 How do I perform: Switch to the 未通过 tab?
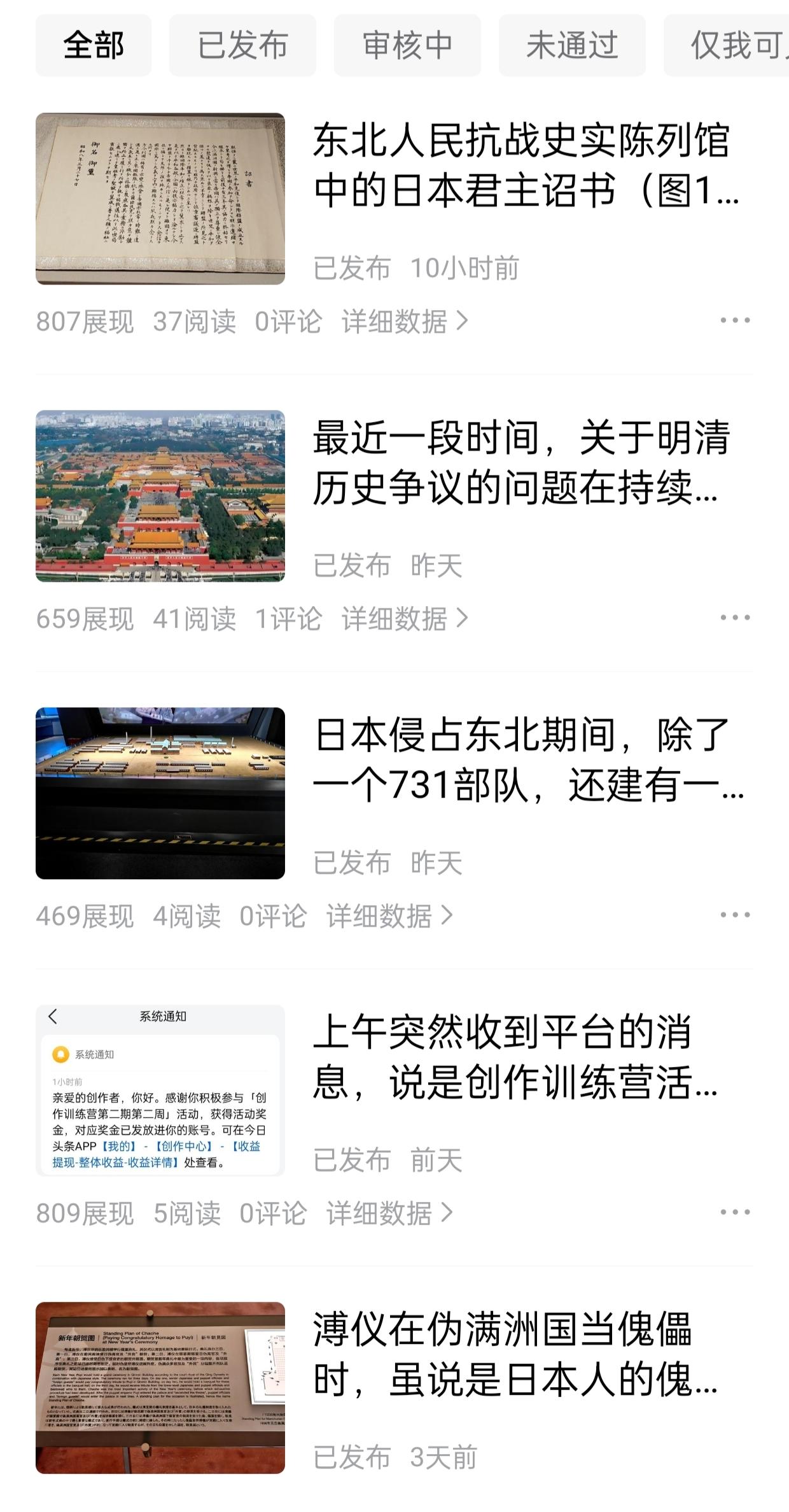(572, 45)
